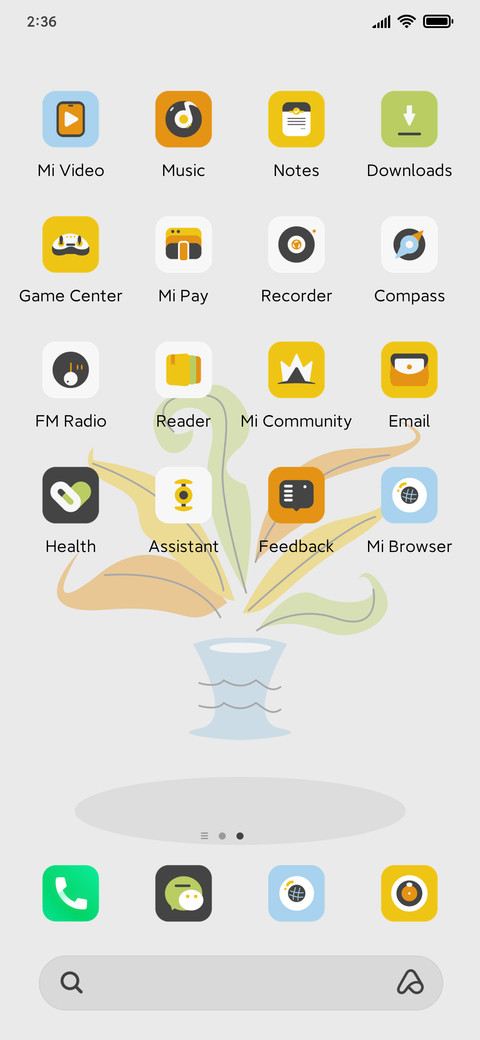Open Mi Community
This screenshot has height=1040, width=480.
click(x=296, y=370)
